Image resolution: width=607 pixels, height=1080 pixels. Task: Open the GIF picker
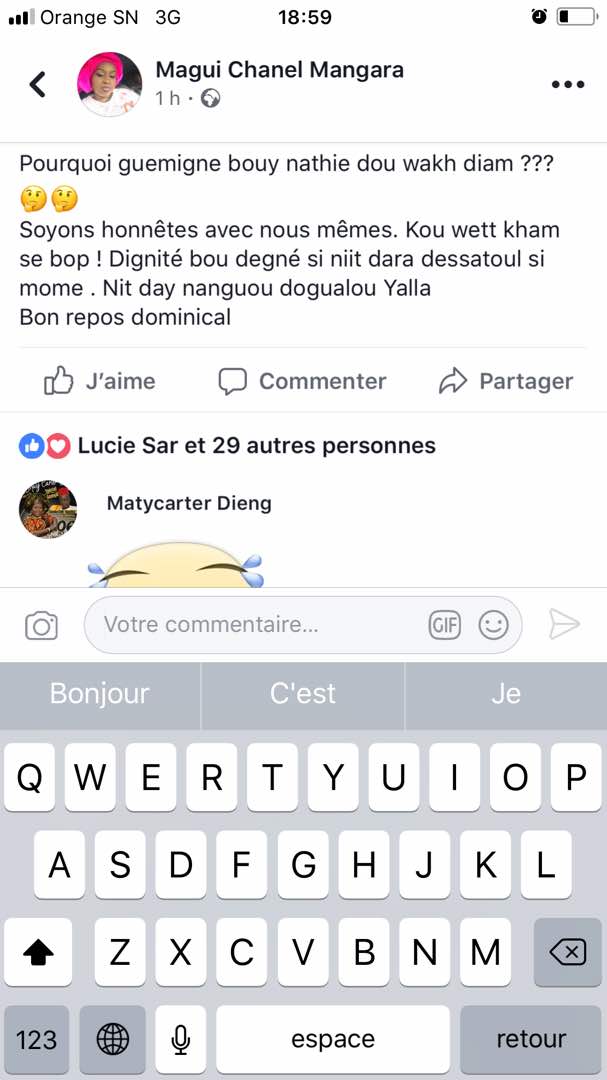click(x=445, y=626)
